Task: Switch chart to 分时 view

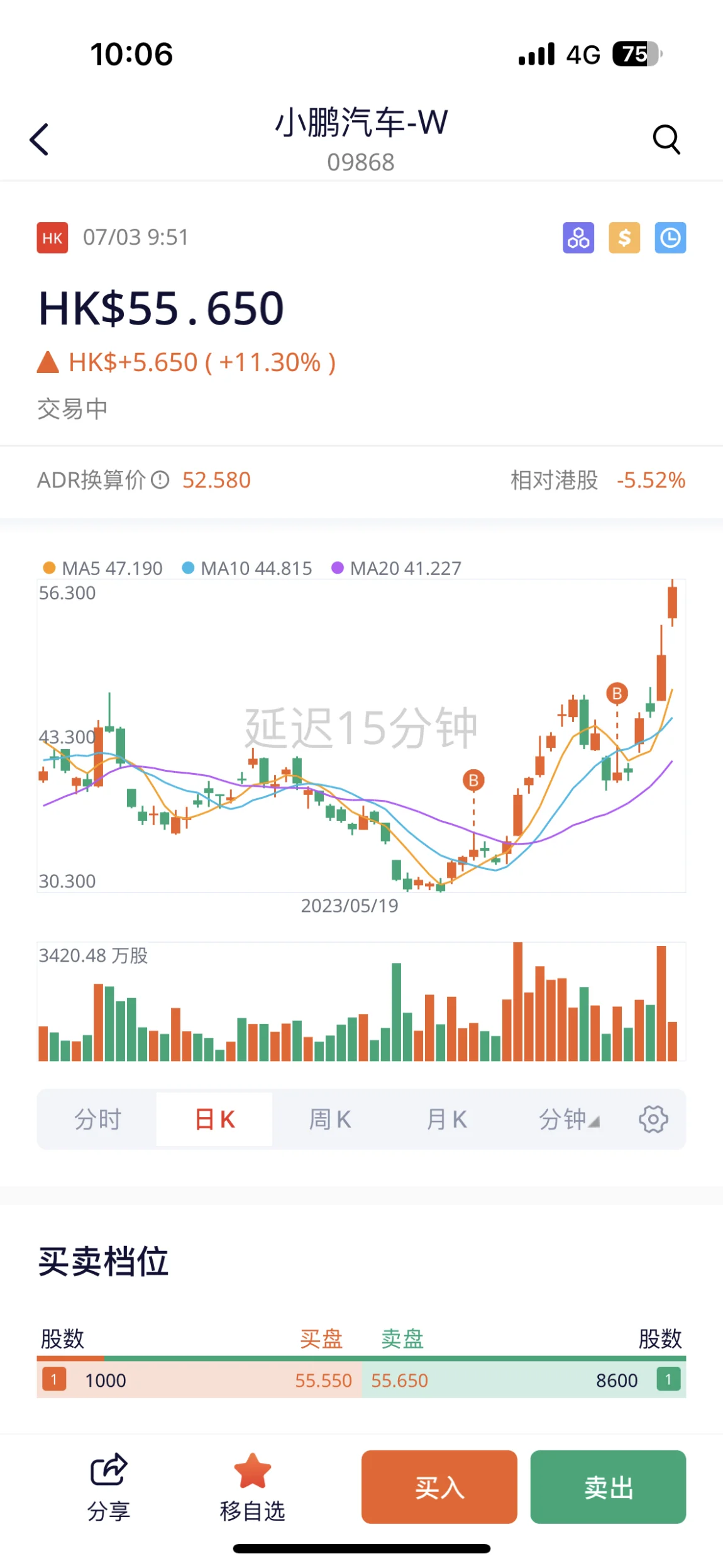Action: pos(97,1119)
